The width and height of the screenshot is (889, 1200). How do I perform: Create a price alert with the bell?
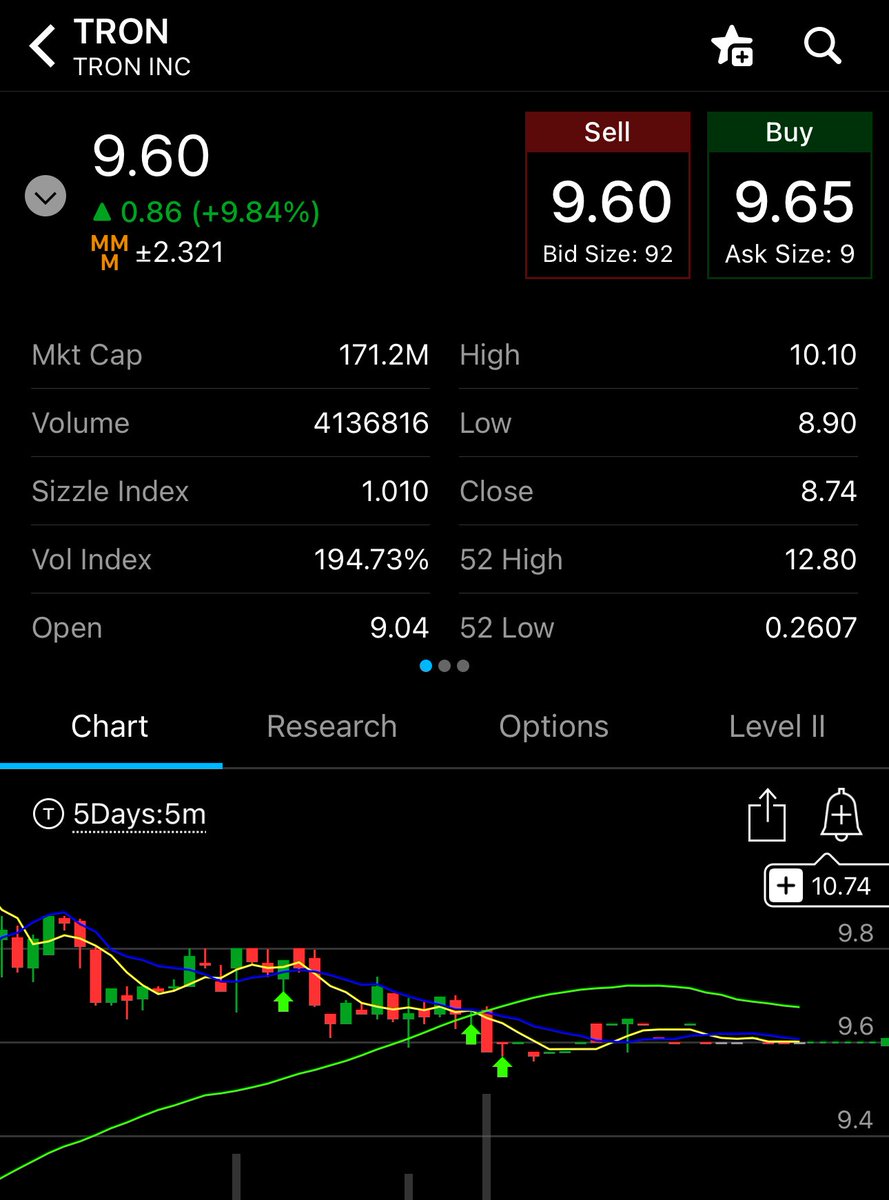coord(841,814)
